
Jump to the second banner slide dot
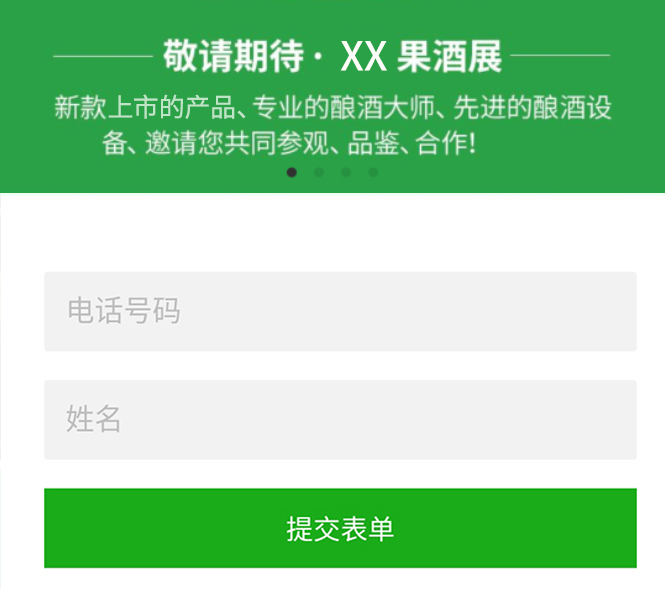coord(319,172)
